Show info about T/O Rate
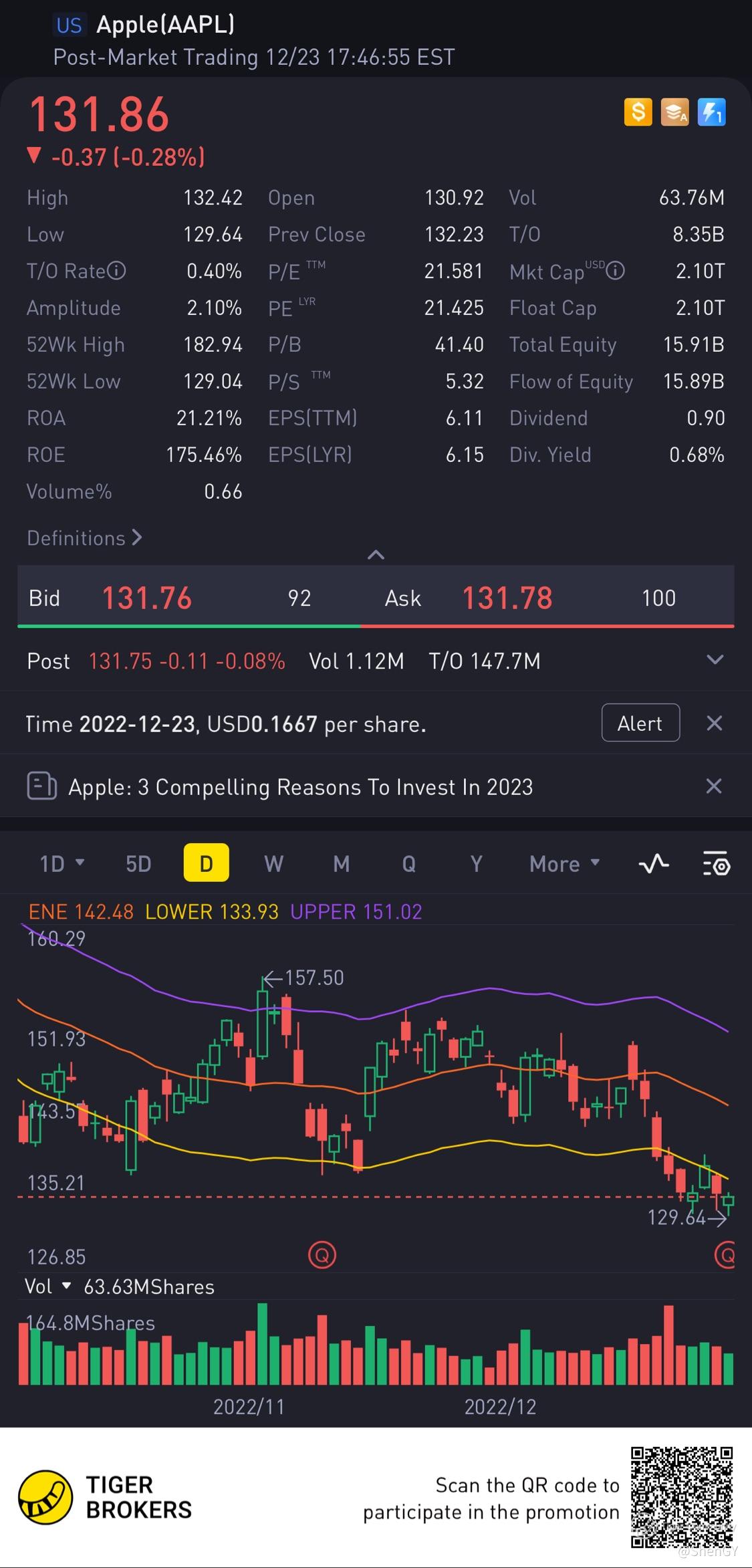The image size is (752, 1568). pyautogui.click(x=117, y=271)
